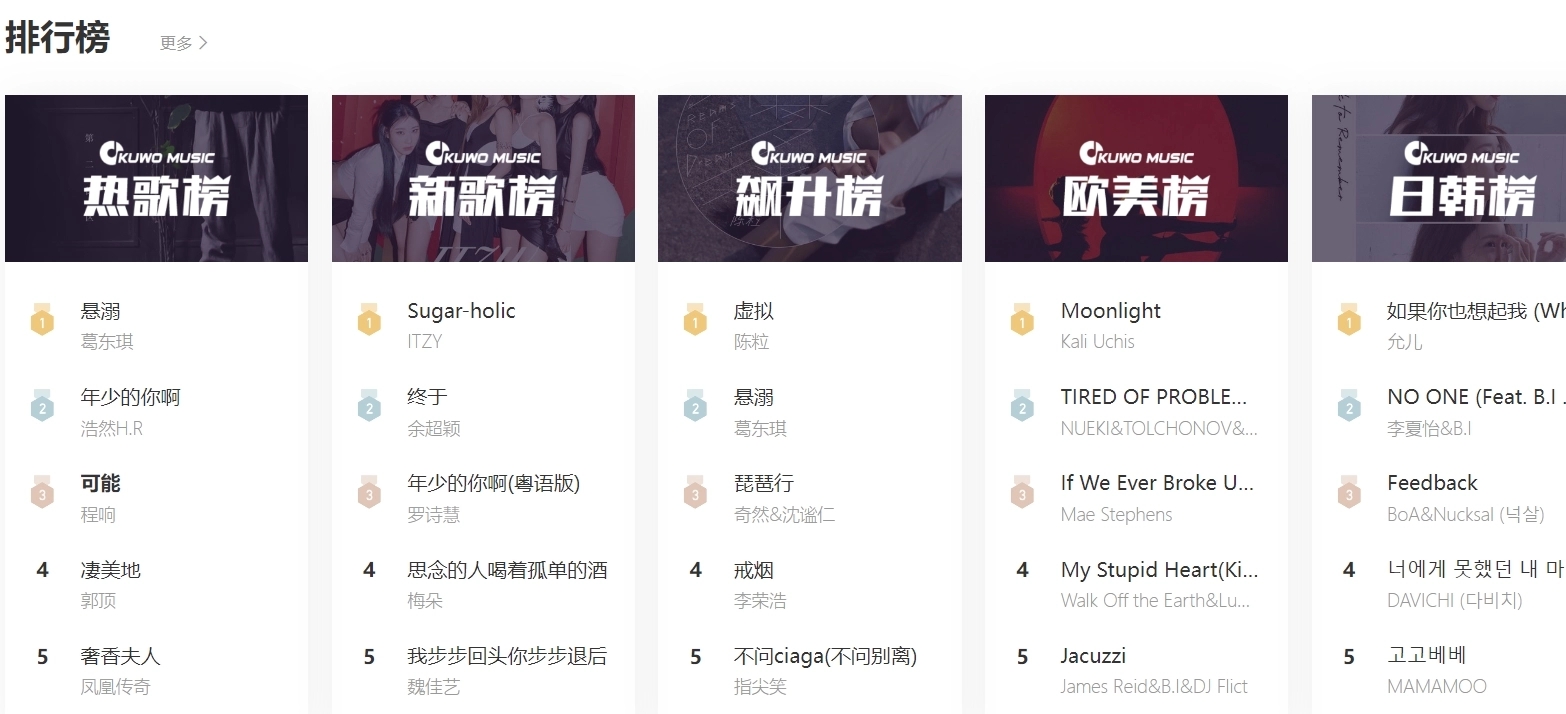Play 年少的你啊 by 浩然H.R
The width and height of the screenshot is (1566, 714).
[130, 397]
